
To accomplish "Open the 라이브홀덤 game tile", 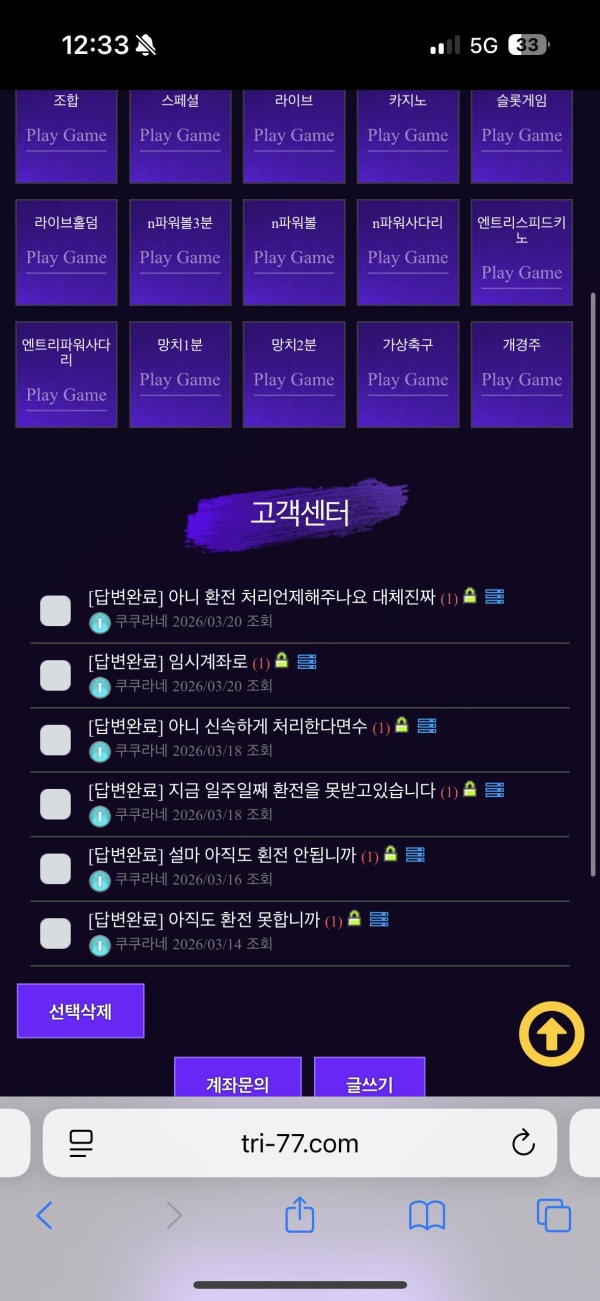I will (x=66, y=252).
